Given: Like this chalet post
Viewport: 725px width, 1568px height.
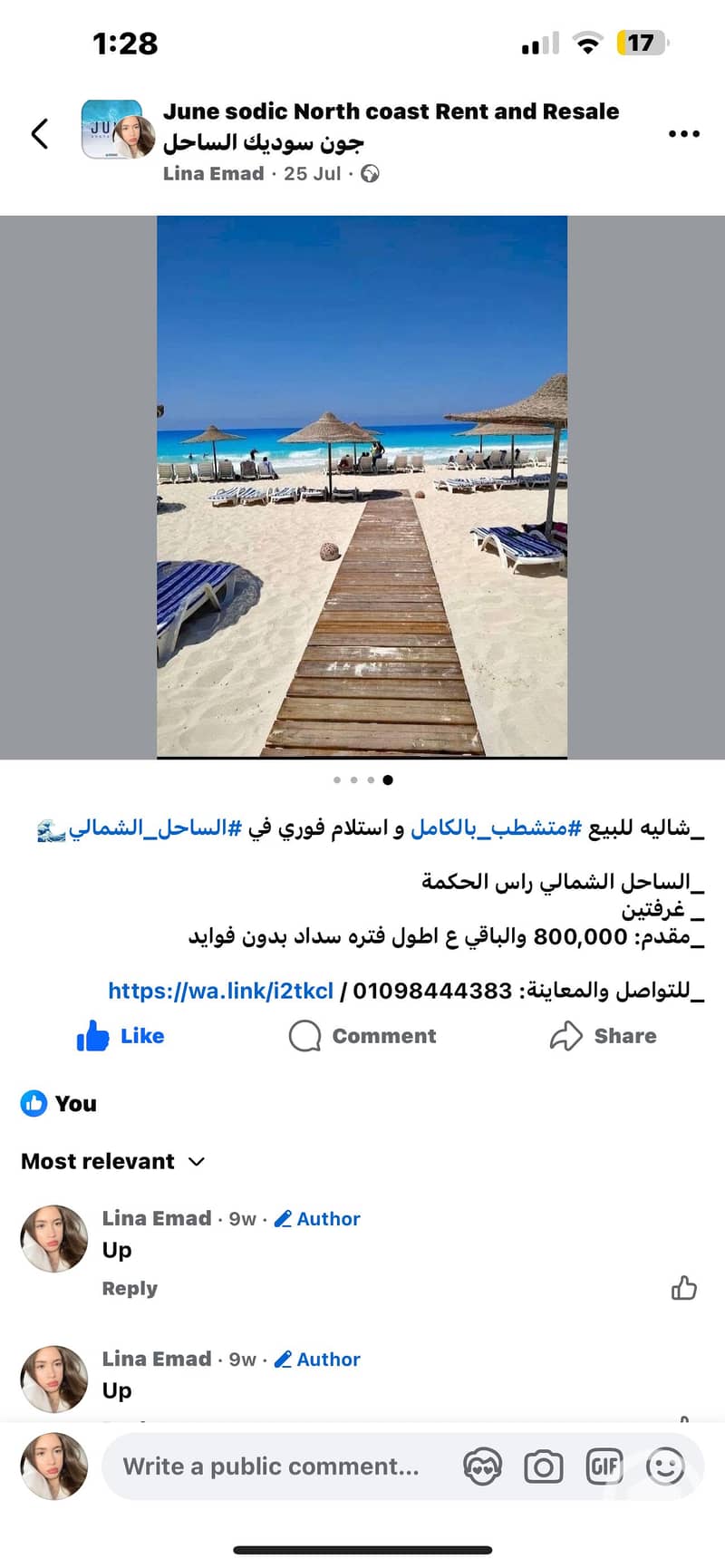Looking at the screenshot, I should tap(121, 1036).
